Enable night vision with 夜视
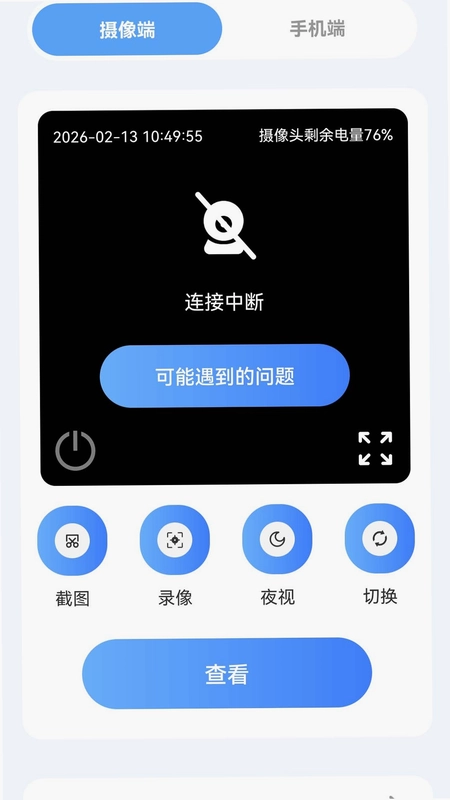 point(277,539)
